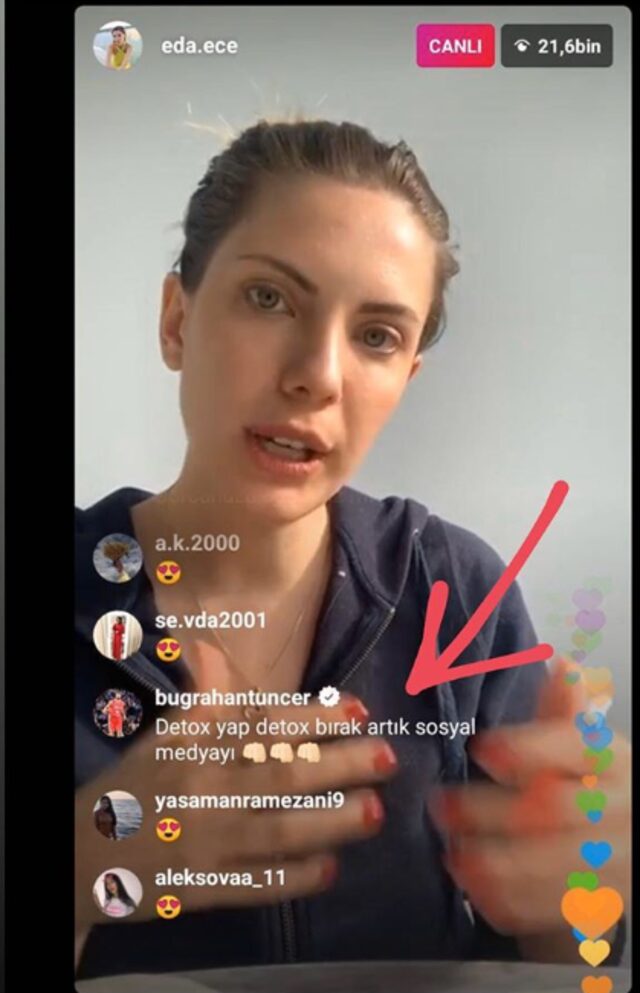
Task: Tap the eda.ece username
Action: [194, 47]
